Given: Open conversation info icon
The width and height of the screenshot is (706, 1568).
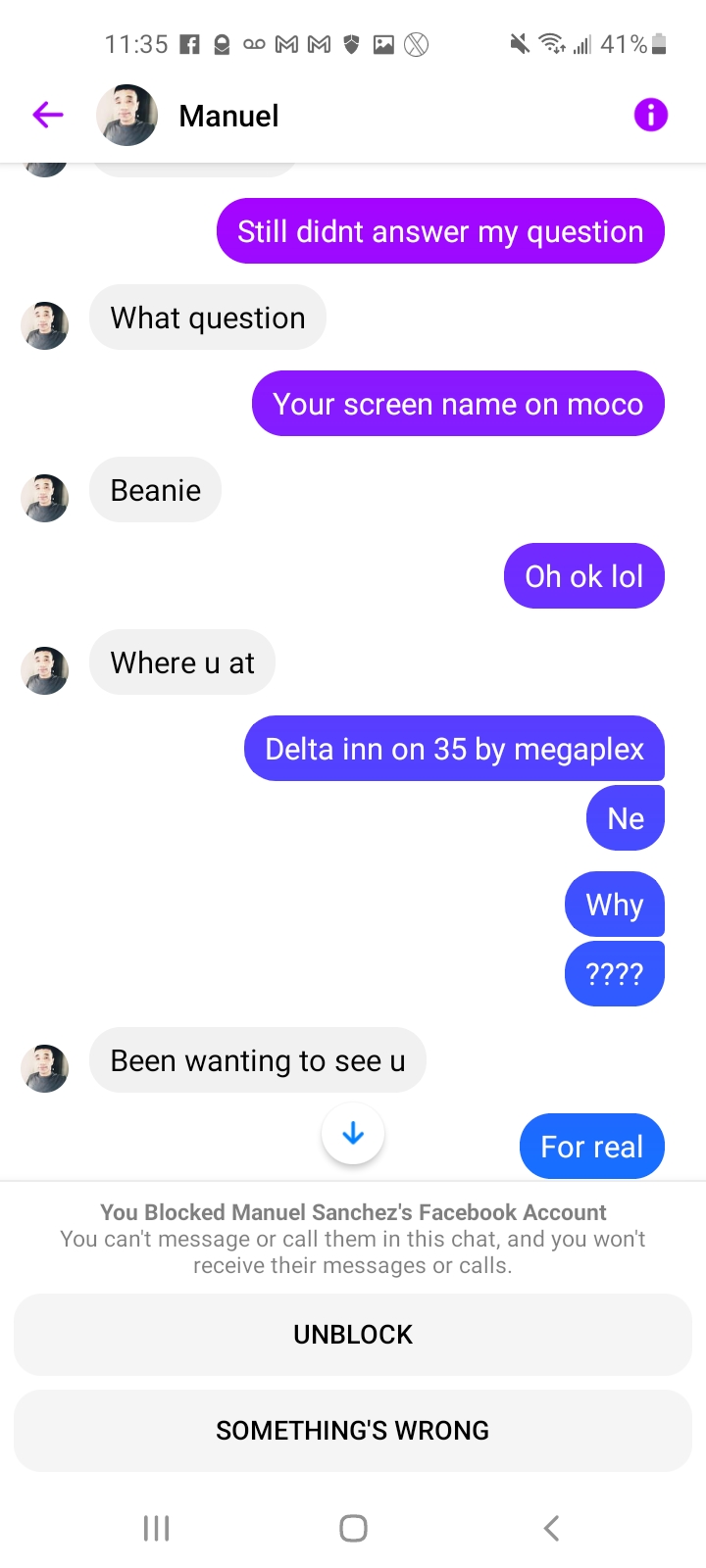Looking at the screenshot, I should pos(650,115).
